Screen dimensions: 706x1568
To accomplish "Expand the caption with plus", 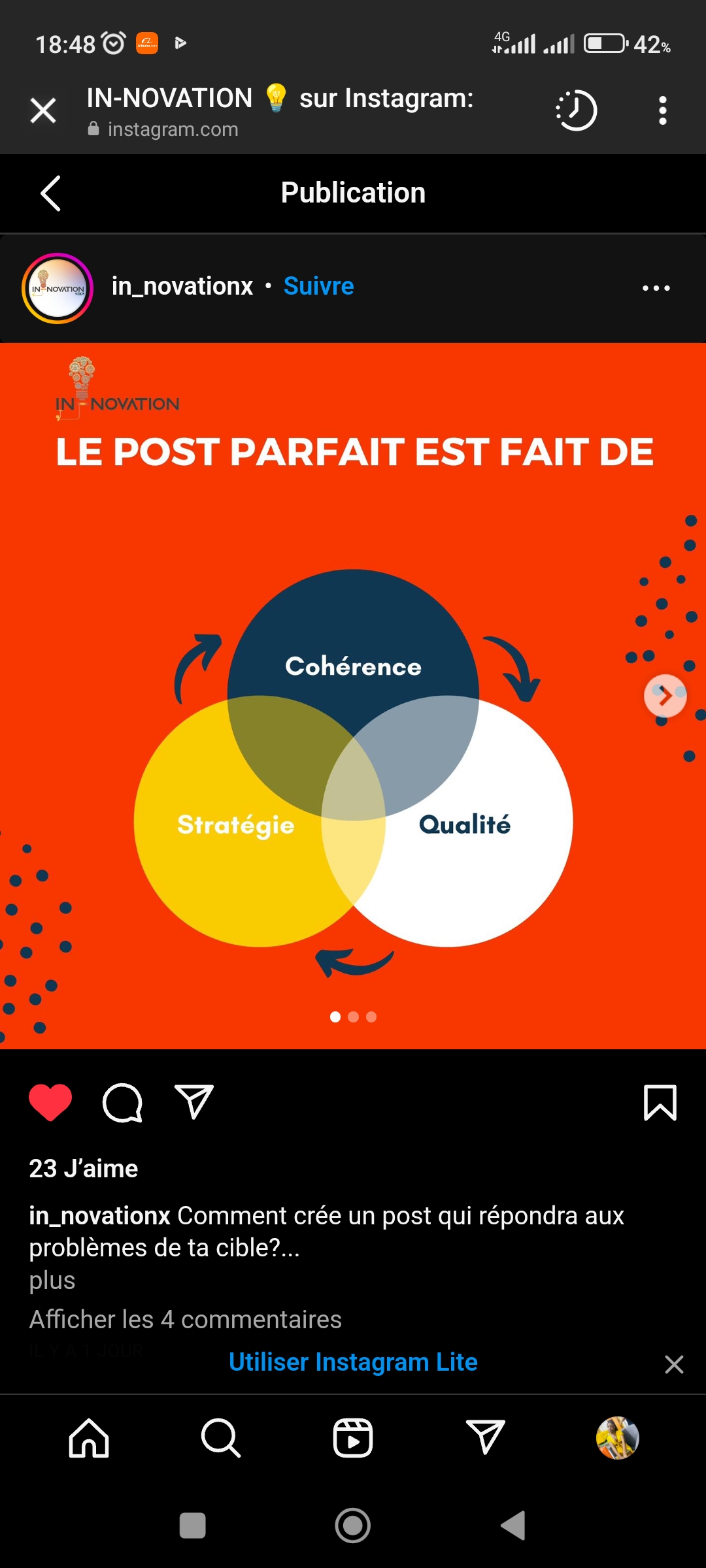I will pyautogui.click(x=52, y=1281).
